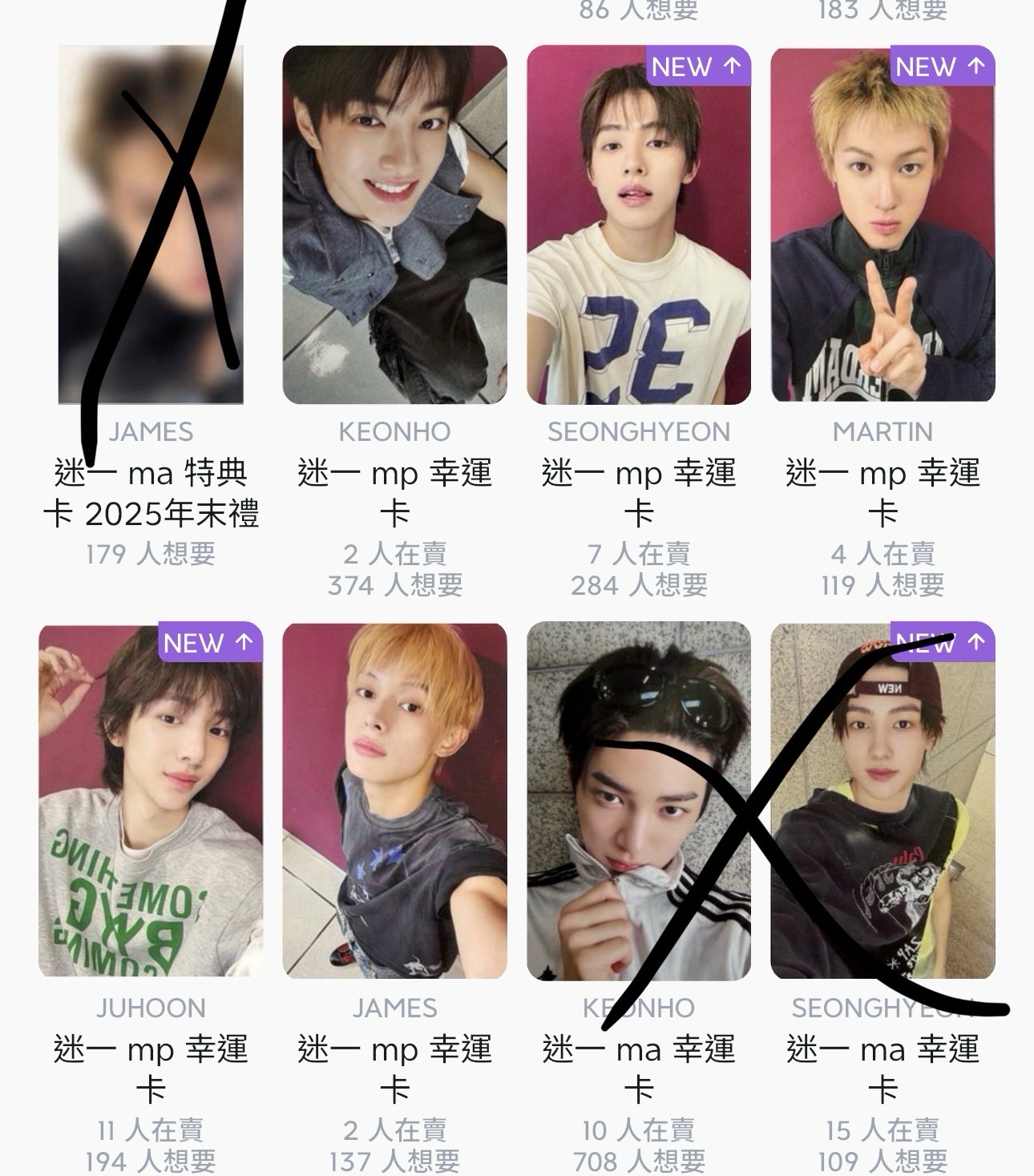Open the JAMES ma 特典卡 2025年末禮 card
The image size is (1034, 1176).
coord(151,224)
